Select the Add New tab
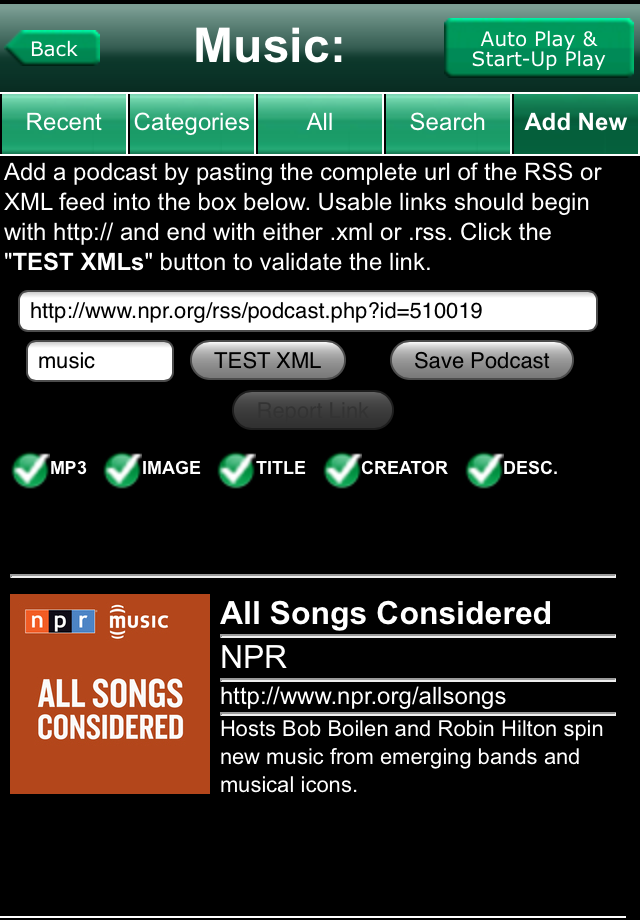Viewport: 640px width, 920px height. [576, 123]
